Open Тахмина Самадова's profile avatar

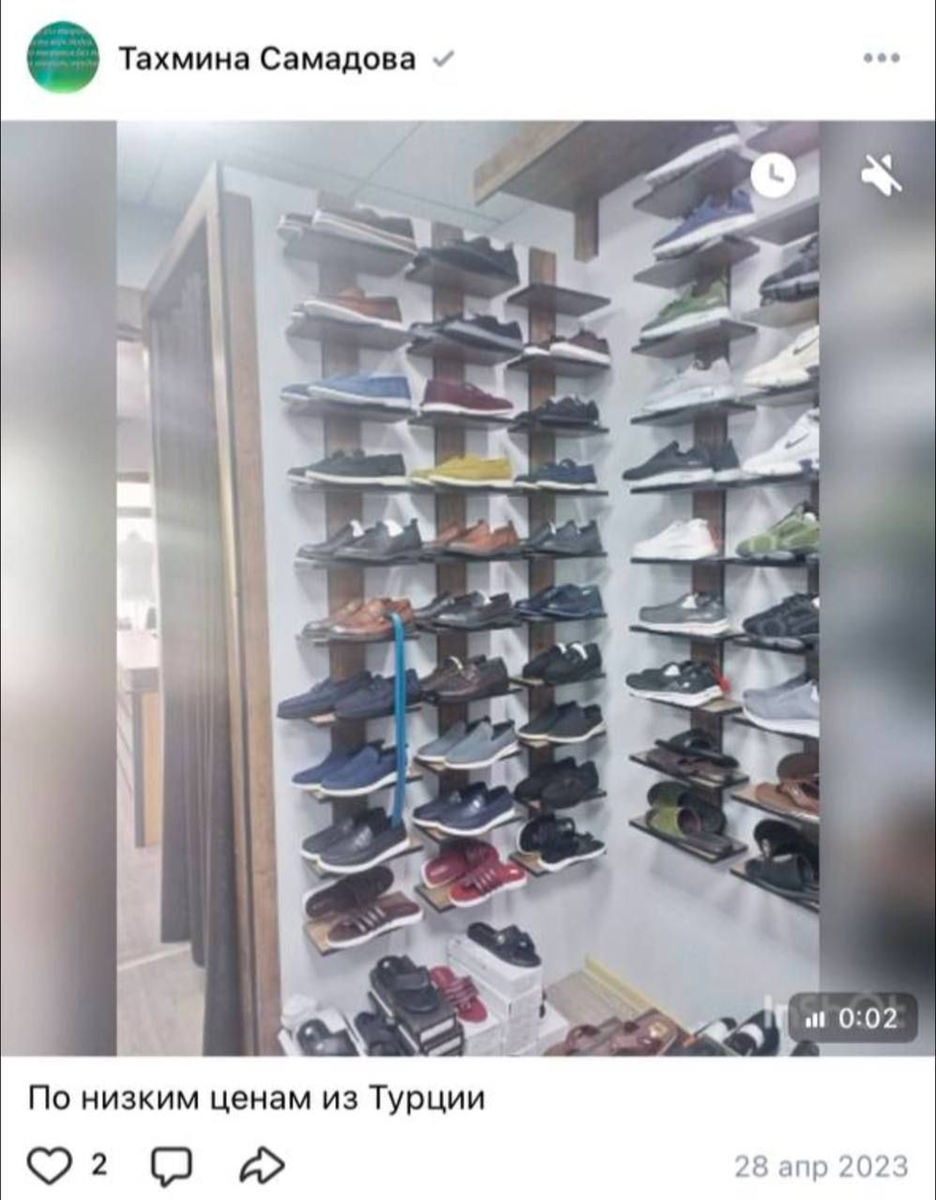(x=63, y=57)
